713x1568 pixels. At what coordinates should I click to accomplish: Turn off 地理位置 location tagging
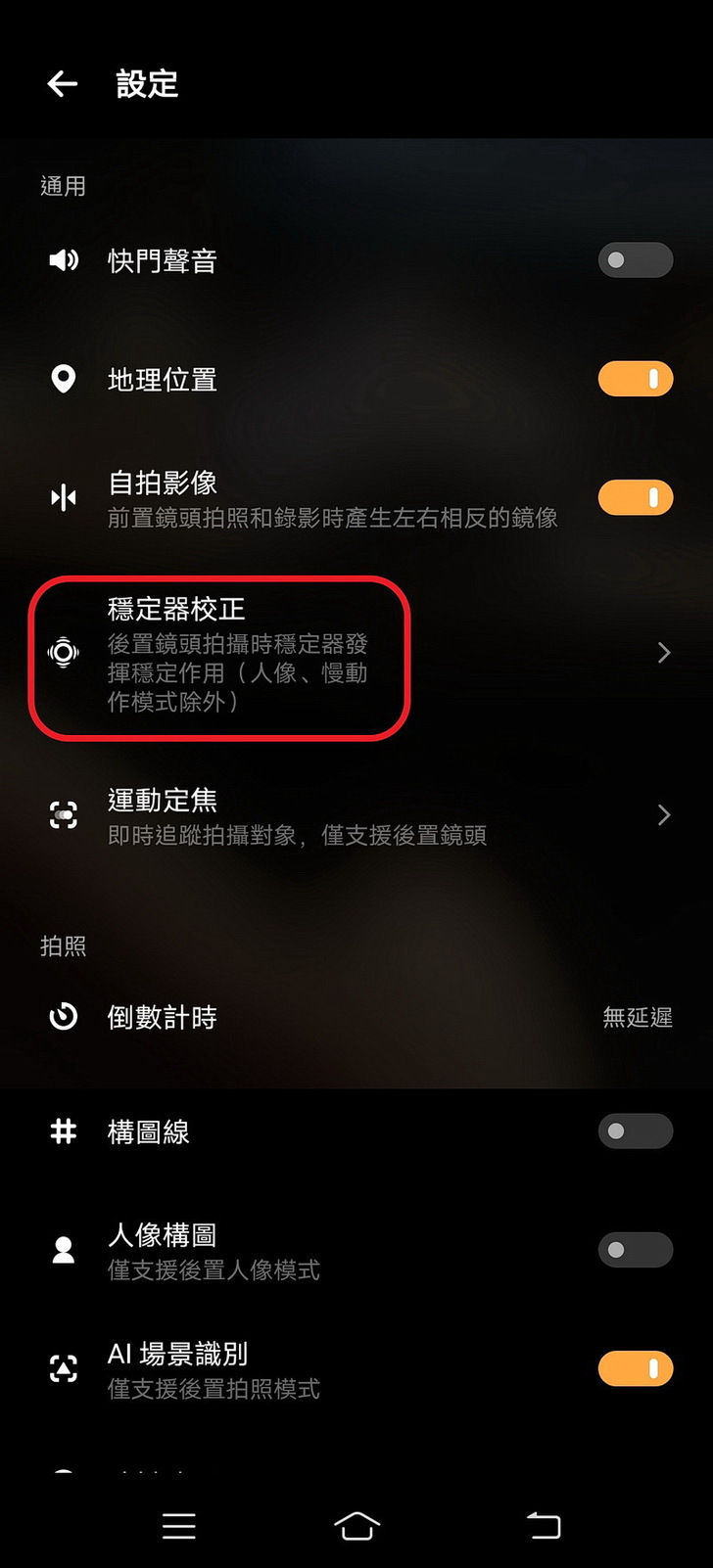[x=635, y=379]
